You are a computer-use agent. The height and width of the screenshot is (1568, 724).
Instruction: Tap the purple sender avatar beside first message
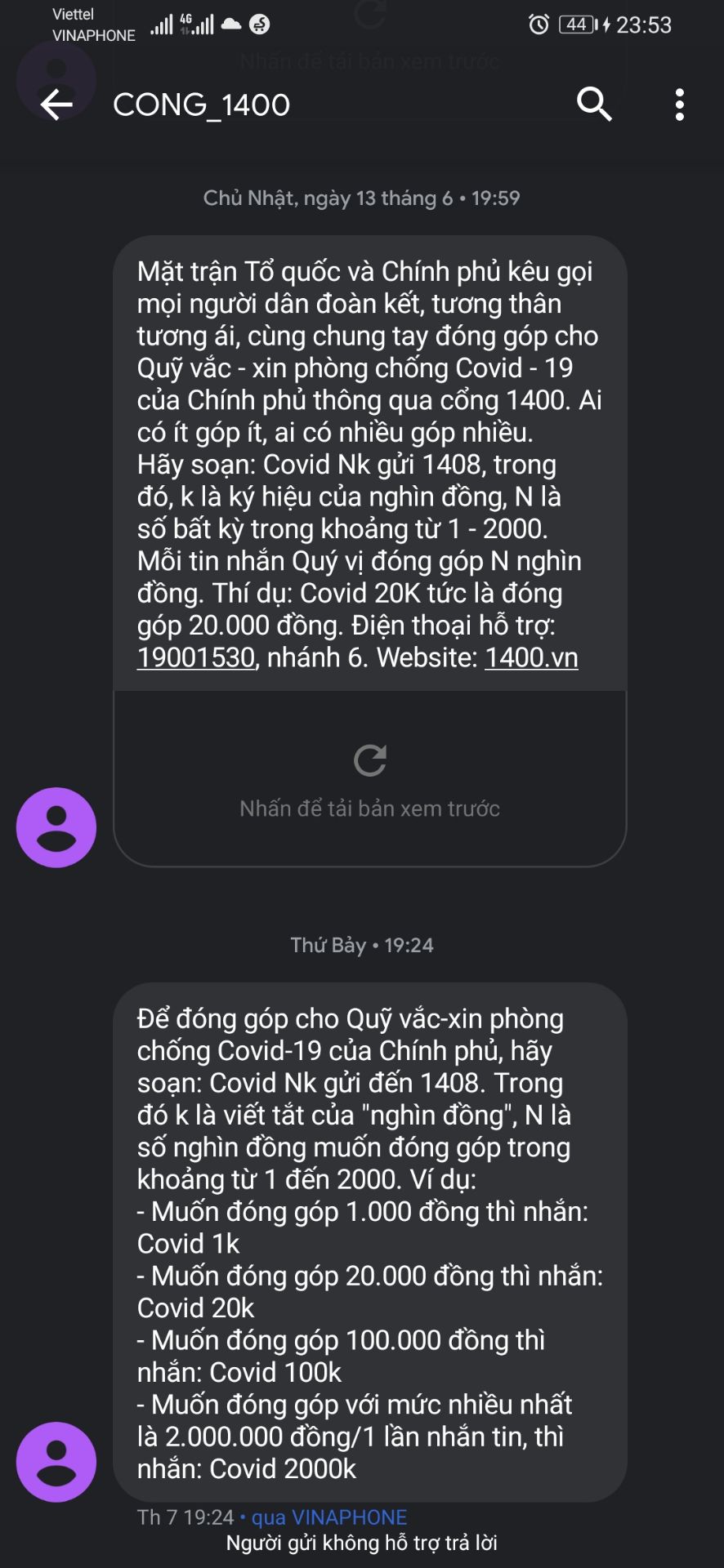tap(56, 826)
